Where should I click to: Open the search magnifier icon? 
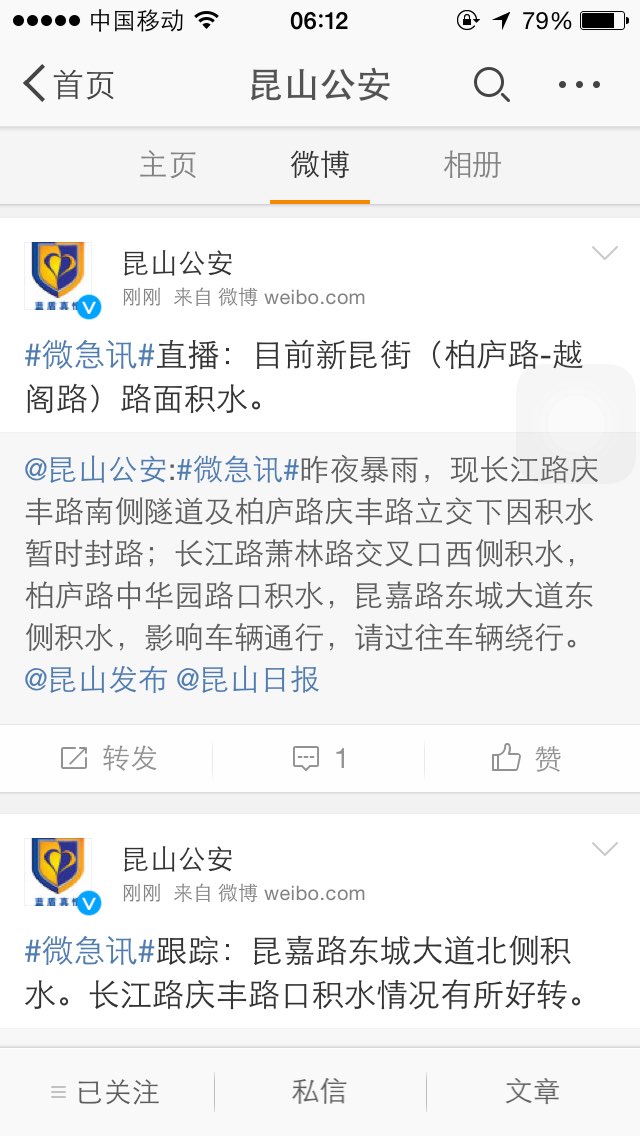pyautogui.click(x=491, y=85)
